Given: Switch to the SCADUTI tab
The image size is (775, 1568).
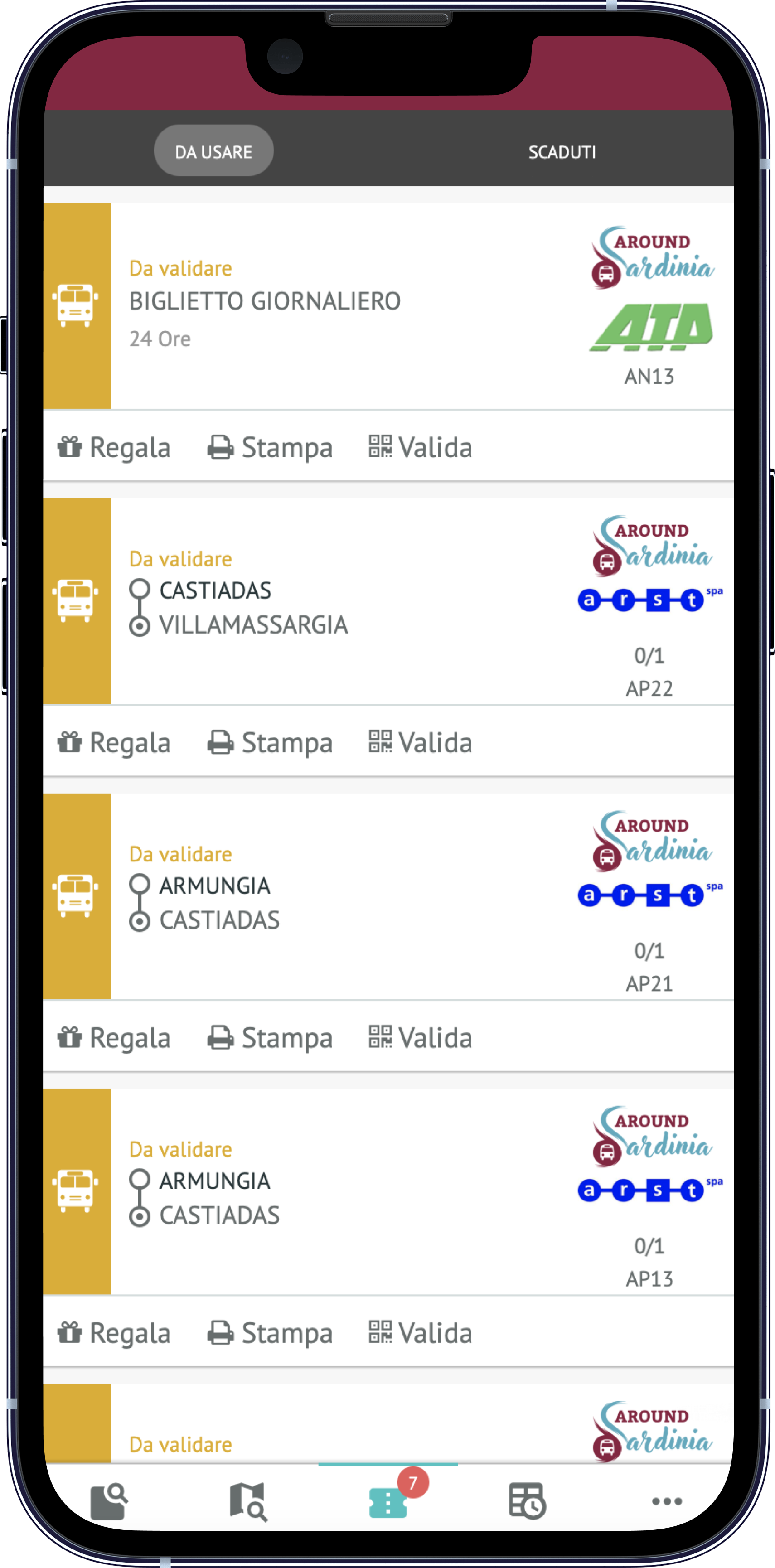Looking at the screenshot, I should (562, 151).
